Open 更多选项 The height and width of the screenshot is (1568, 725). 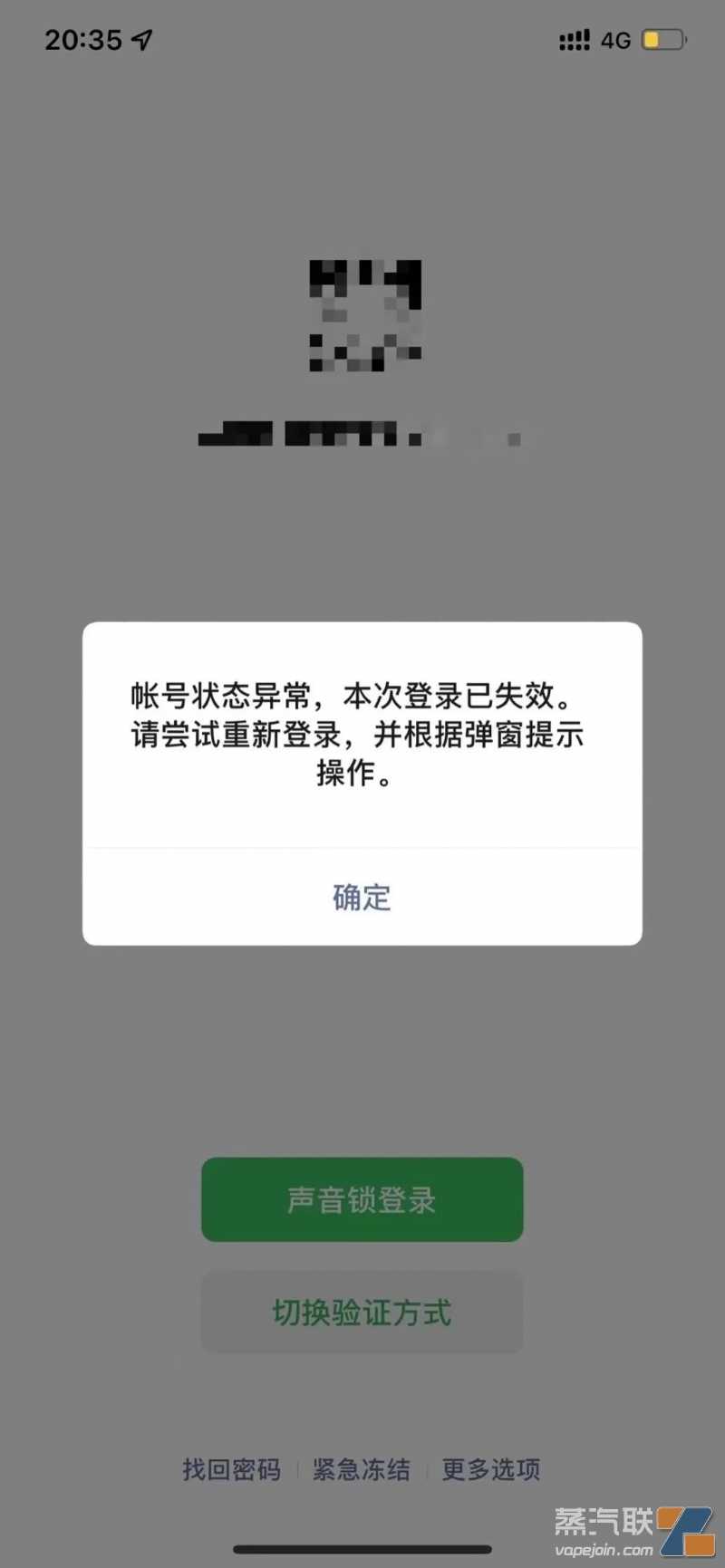(490, 1469)
